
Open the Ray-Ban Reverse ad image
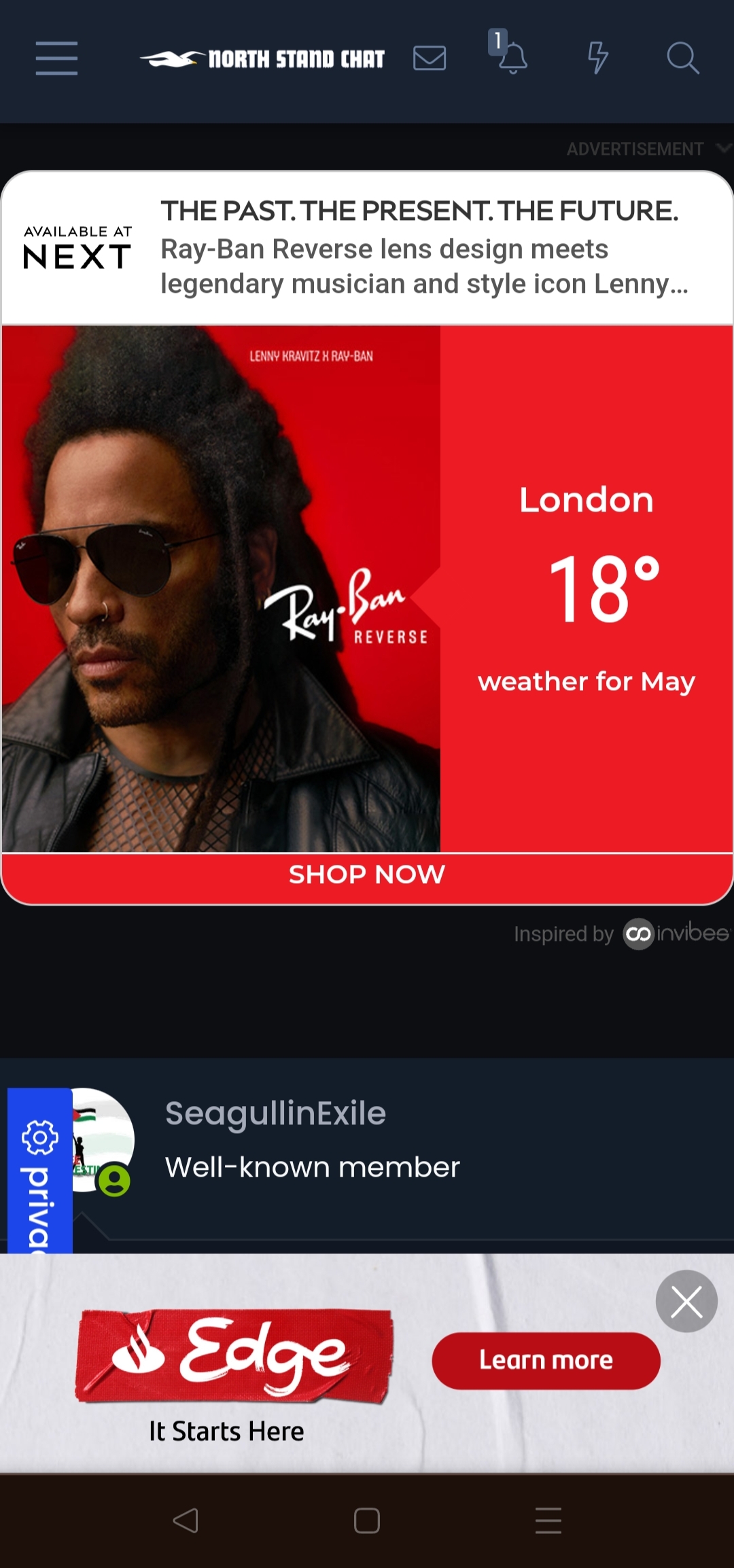tap(221, 588)
